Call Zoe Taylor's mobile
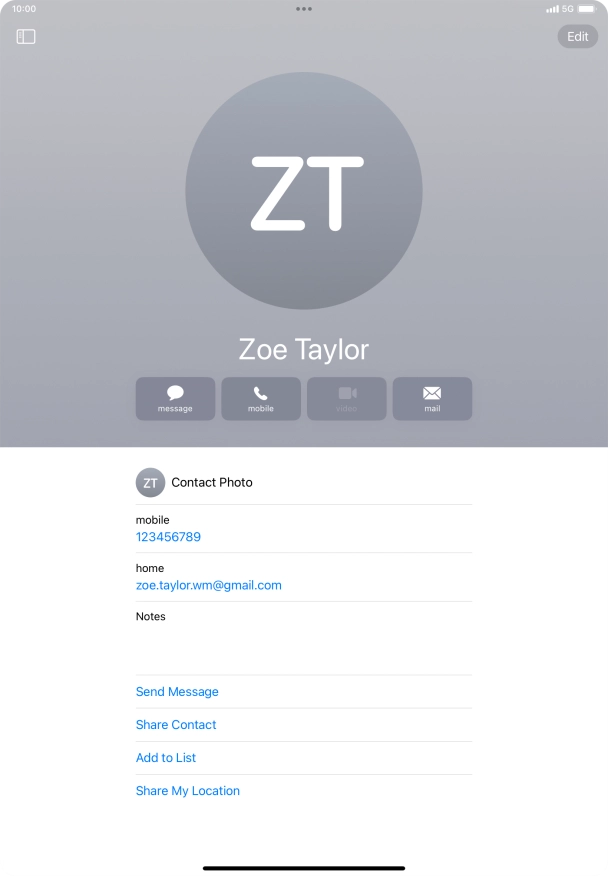 click(x=261, y=399)
